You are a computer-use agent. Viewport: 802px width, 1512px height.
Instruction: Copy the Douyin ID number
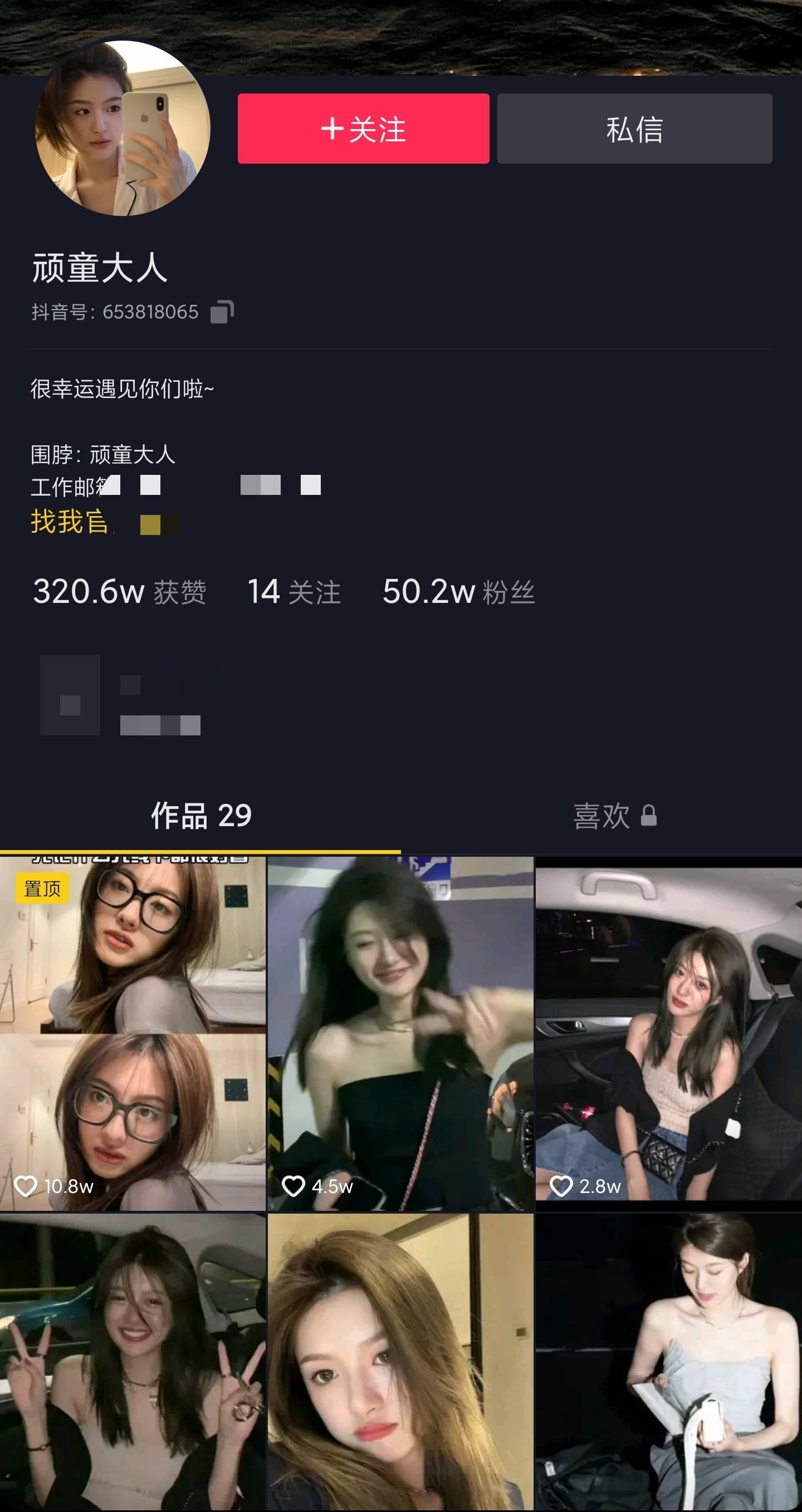pyautogui.click(x=222, y=312)
